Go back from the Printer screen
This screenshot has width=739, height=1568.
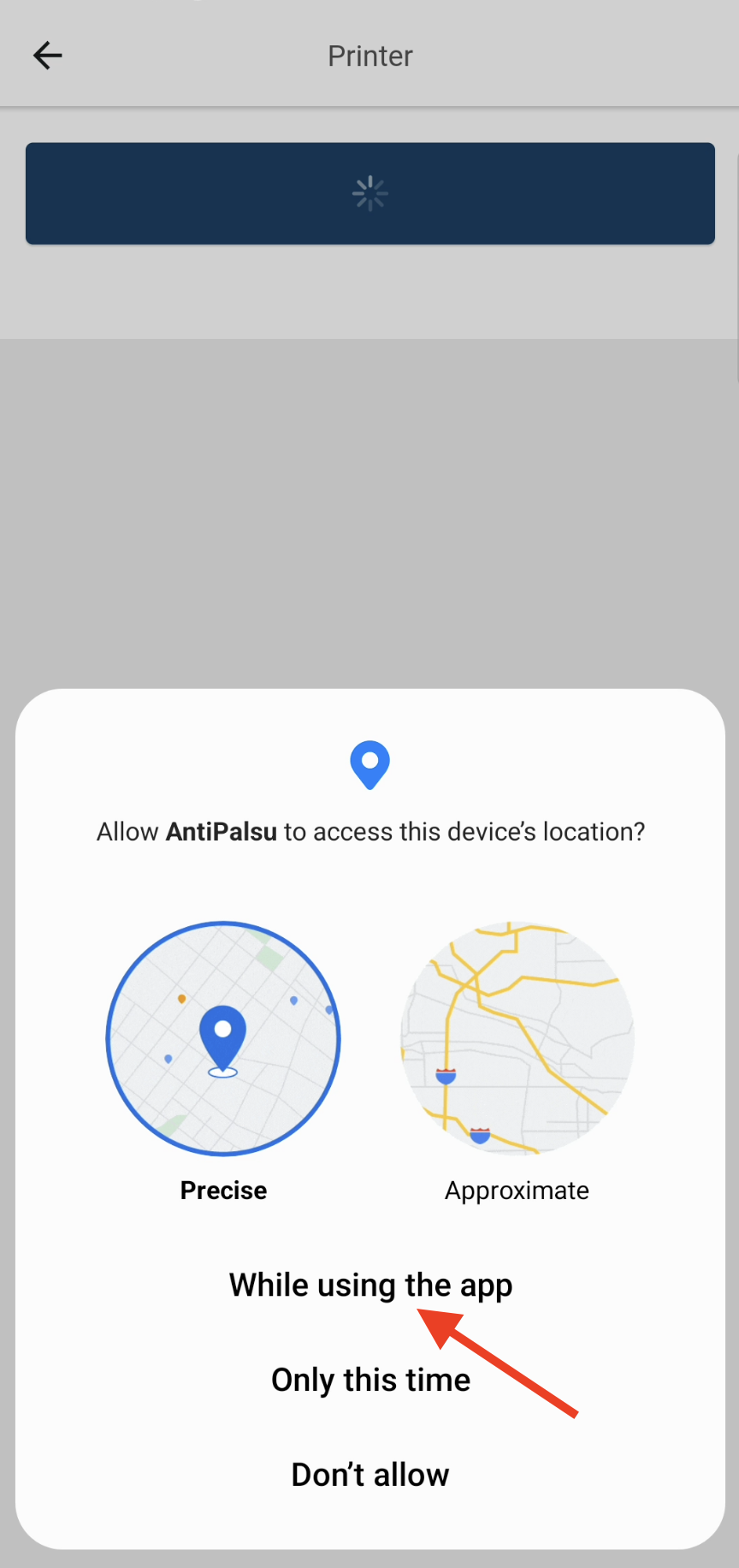(x=48, y=56)
